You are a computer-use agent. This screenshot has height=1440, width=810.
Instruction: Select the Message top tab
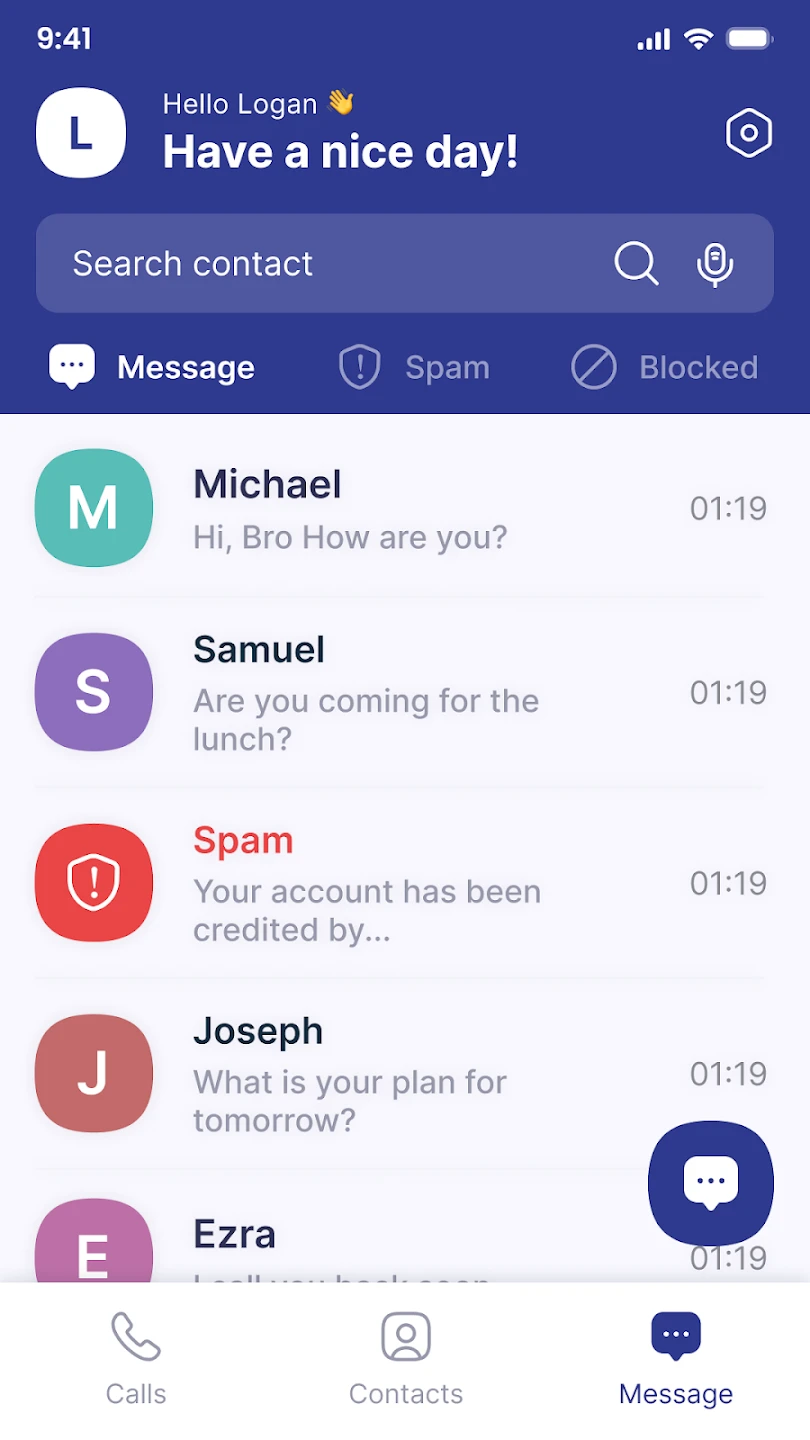152,368
